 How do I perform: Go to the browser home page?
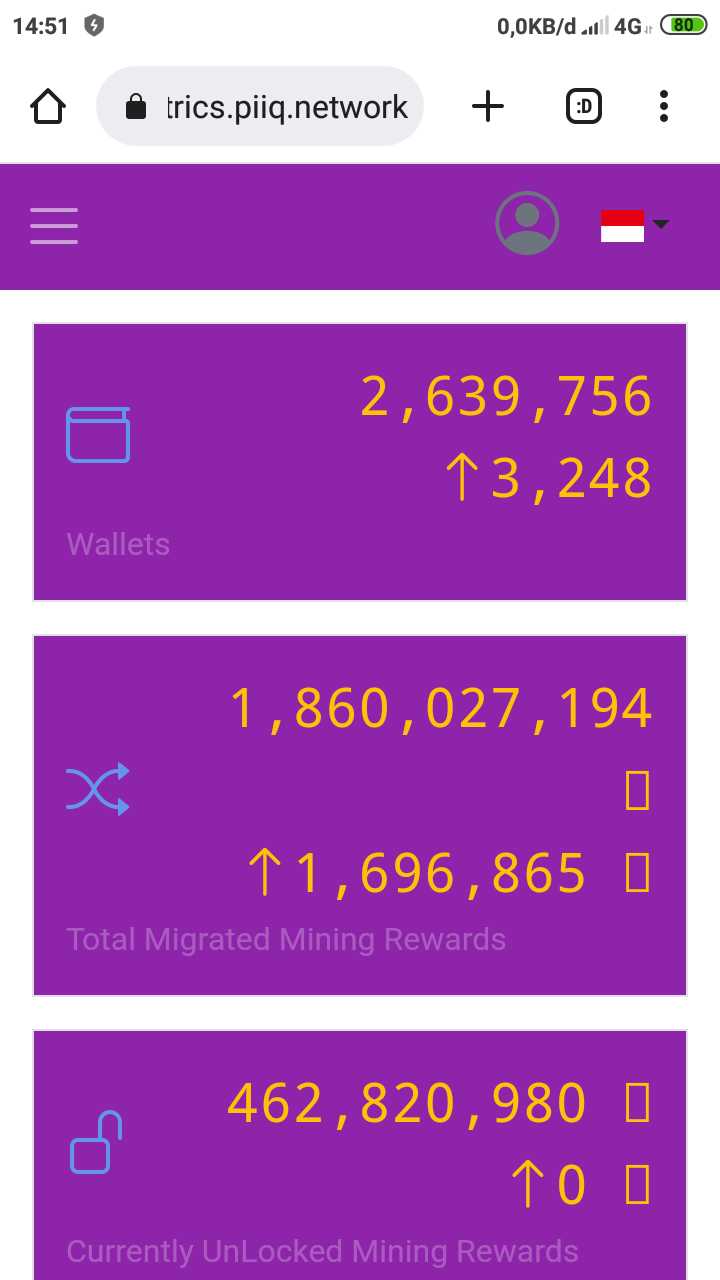click(x=48, y=106)
